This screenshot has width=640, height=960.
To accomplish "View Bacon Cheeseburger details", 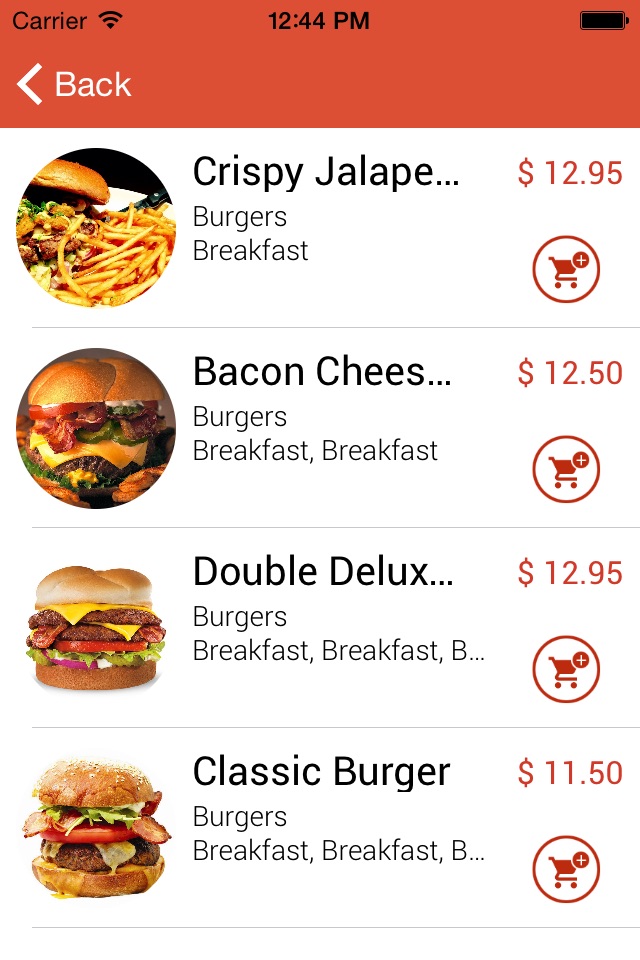I will point(322,373).
